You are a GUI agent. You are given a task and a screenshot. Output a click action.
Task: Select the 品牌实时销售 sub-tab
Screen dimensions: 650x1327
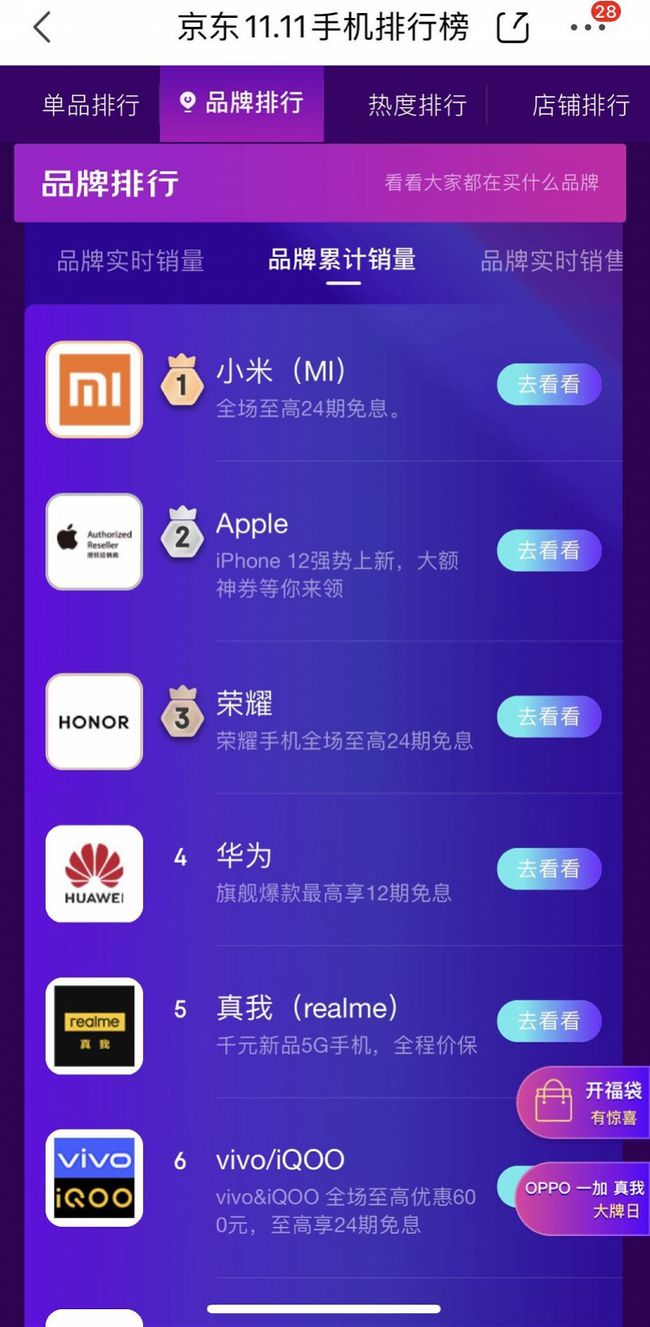pyautogui.click(x=552, y=261)
